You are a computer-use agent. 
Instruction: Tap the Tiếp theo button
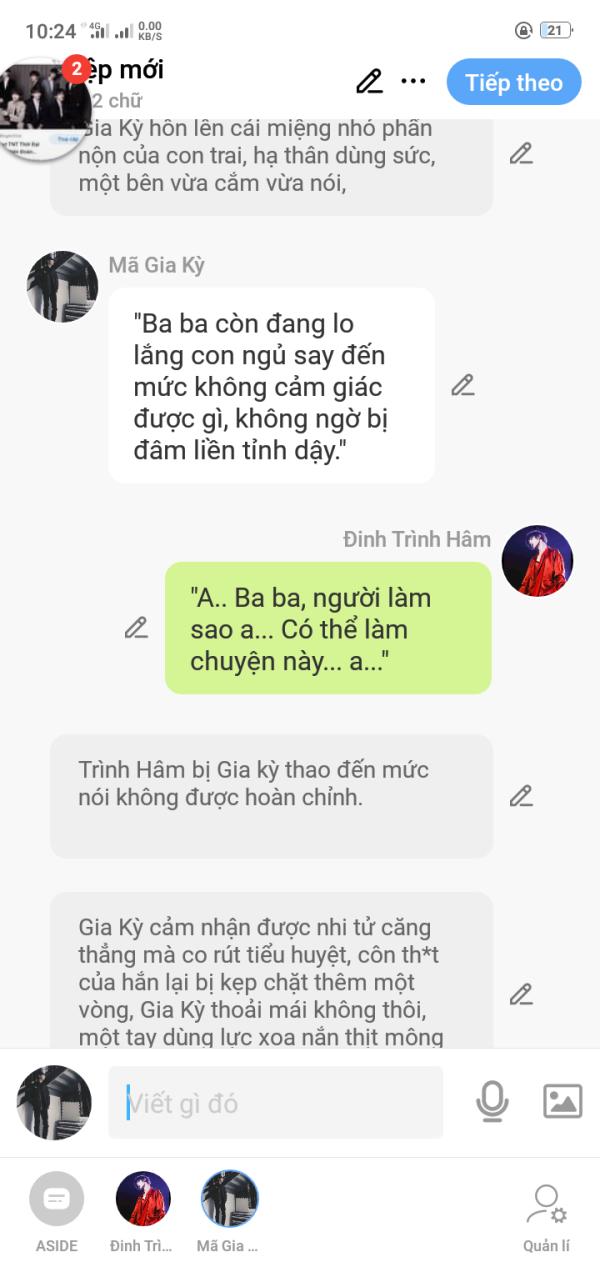pyautogui.click(x=513, y=82)
